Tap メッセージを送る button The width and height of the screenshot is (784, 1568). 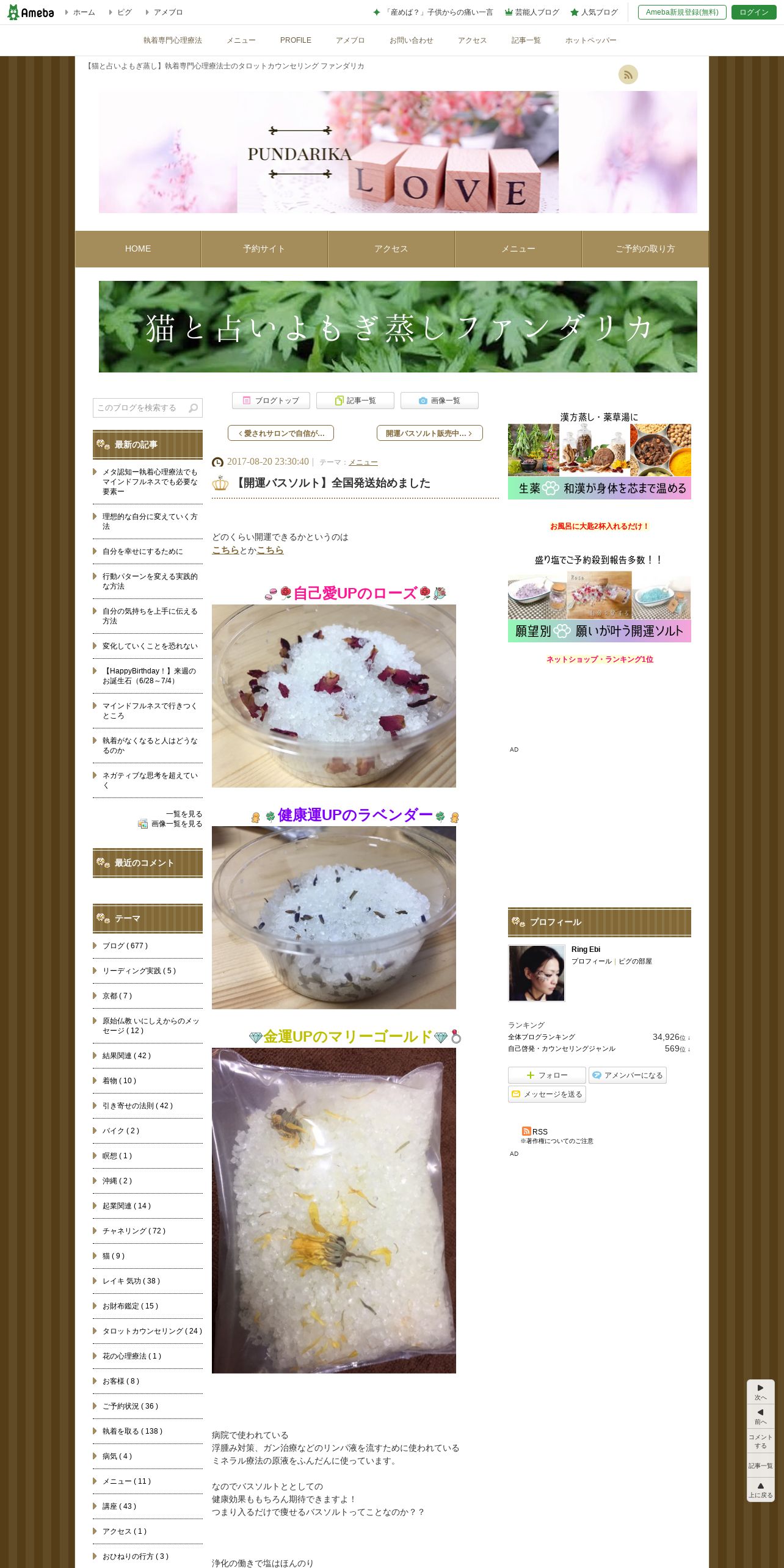546,1094
